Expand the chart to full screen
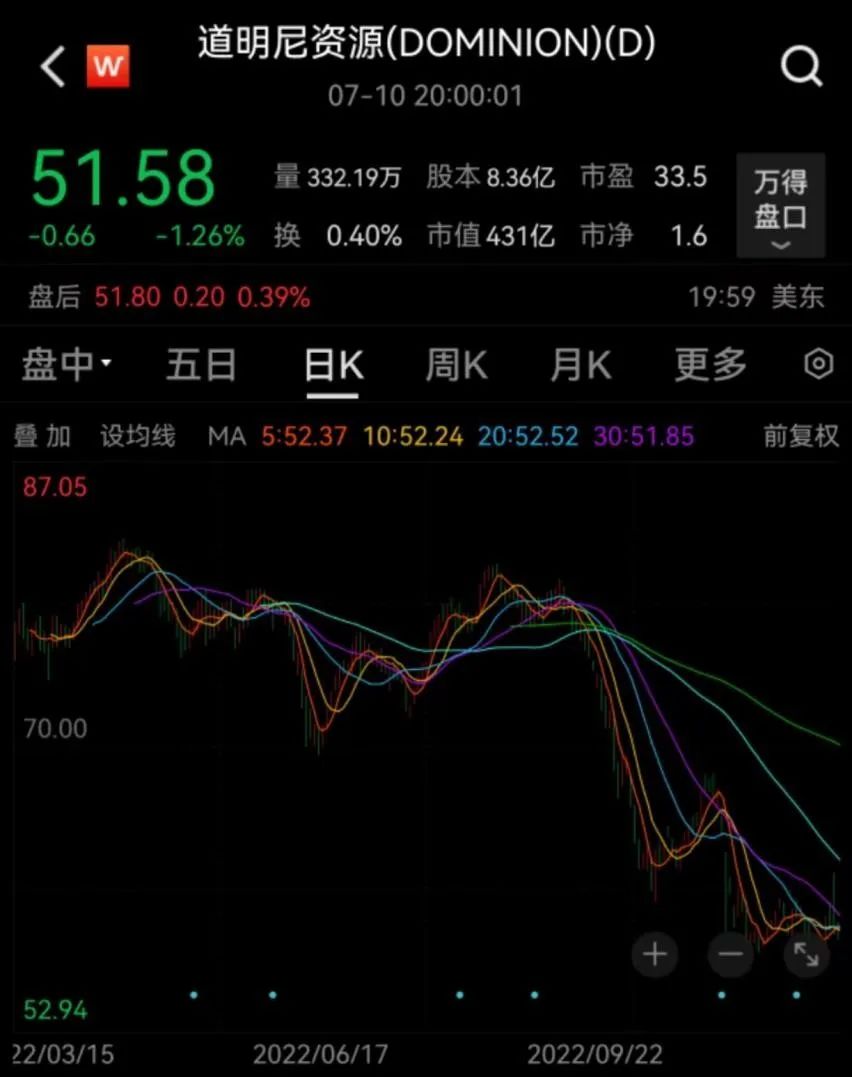 805,954
